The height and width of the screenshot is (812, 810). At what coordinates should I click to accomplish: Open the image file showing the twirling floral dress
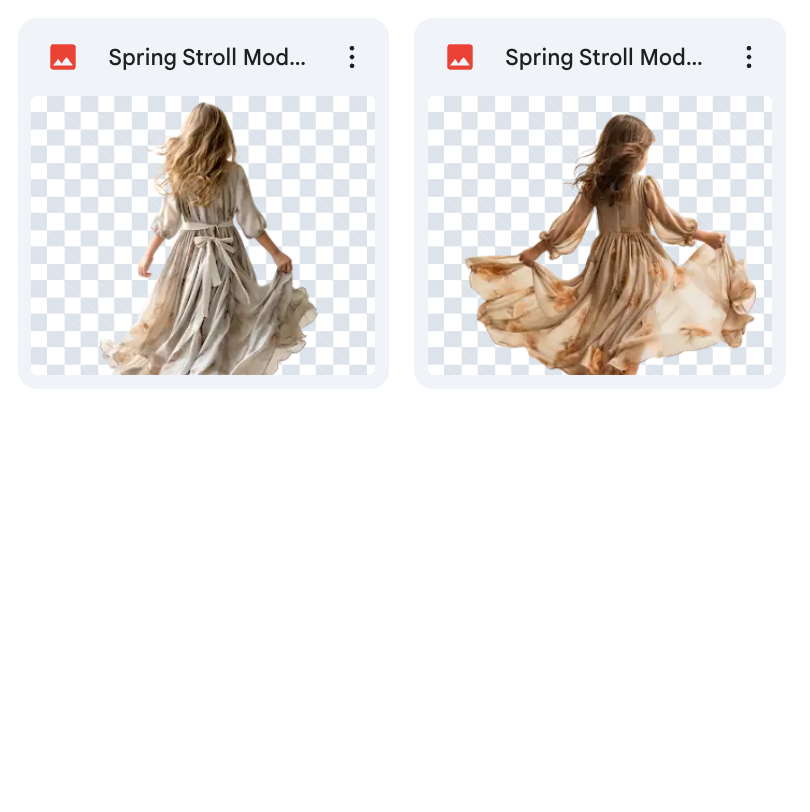coord(600,235)
